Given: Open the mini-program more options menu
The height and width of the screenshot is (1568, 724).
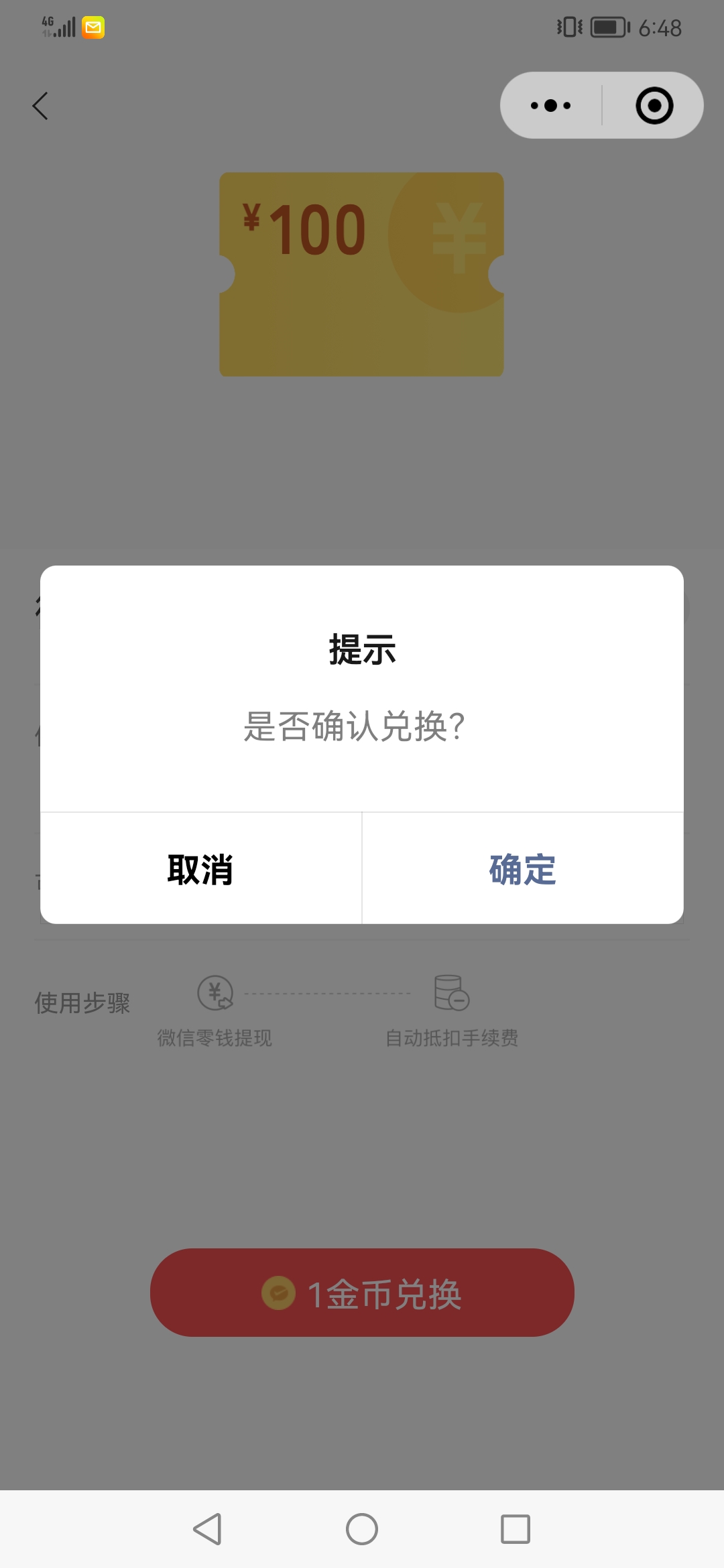Looking at the screenshot, I should tap(548, 105).
